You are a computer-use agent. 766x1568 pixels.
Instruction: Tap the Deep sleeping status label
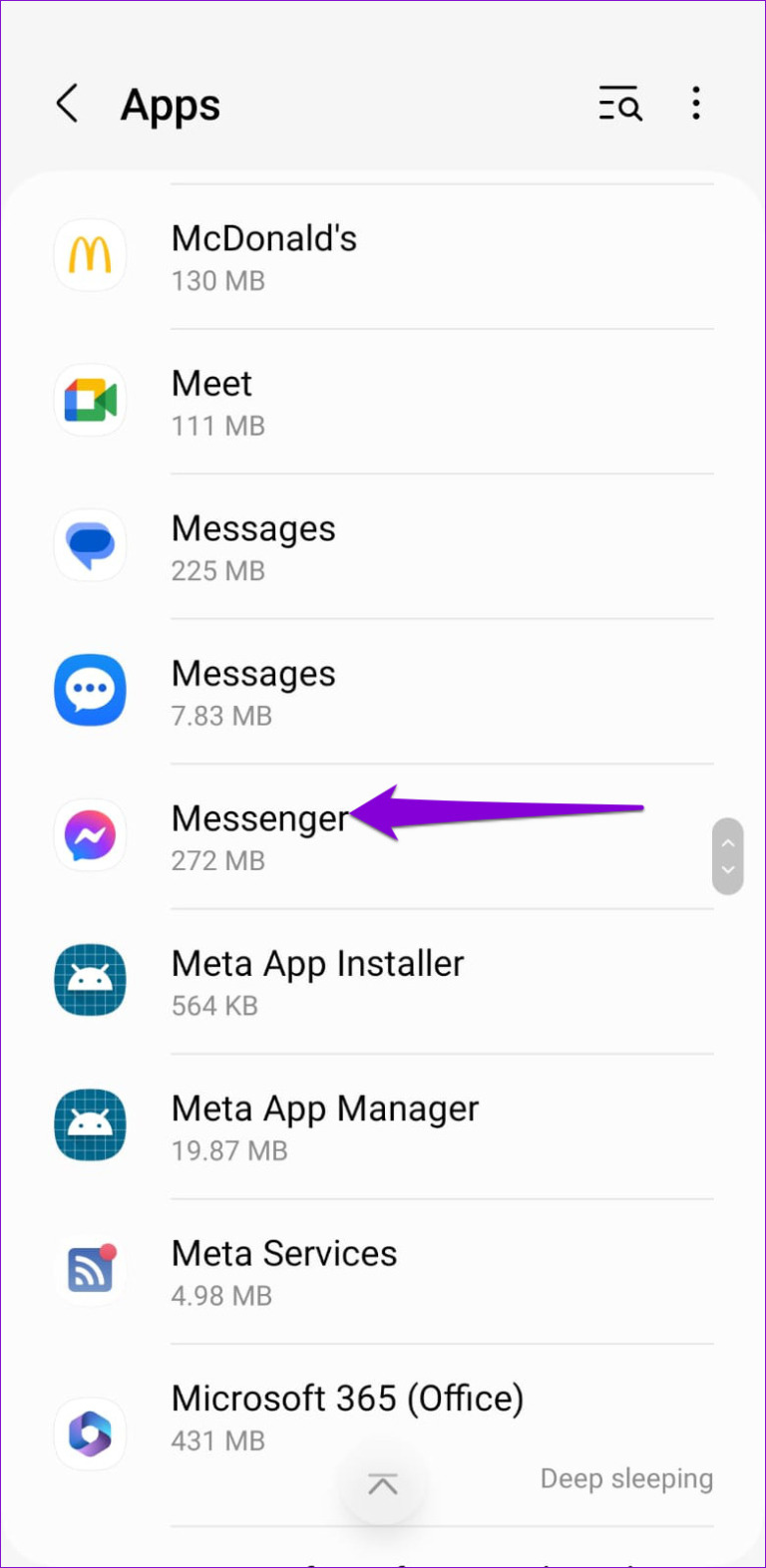[x=626, y=1478]
